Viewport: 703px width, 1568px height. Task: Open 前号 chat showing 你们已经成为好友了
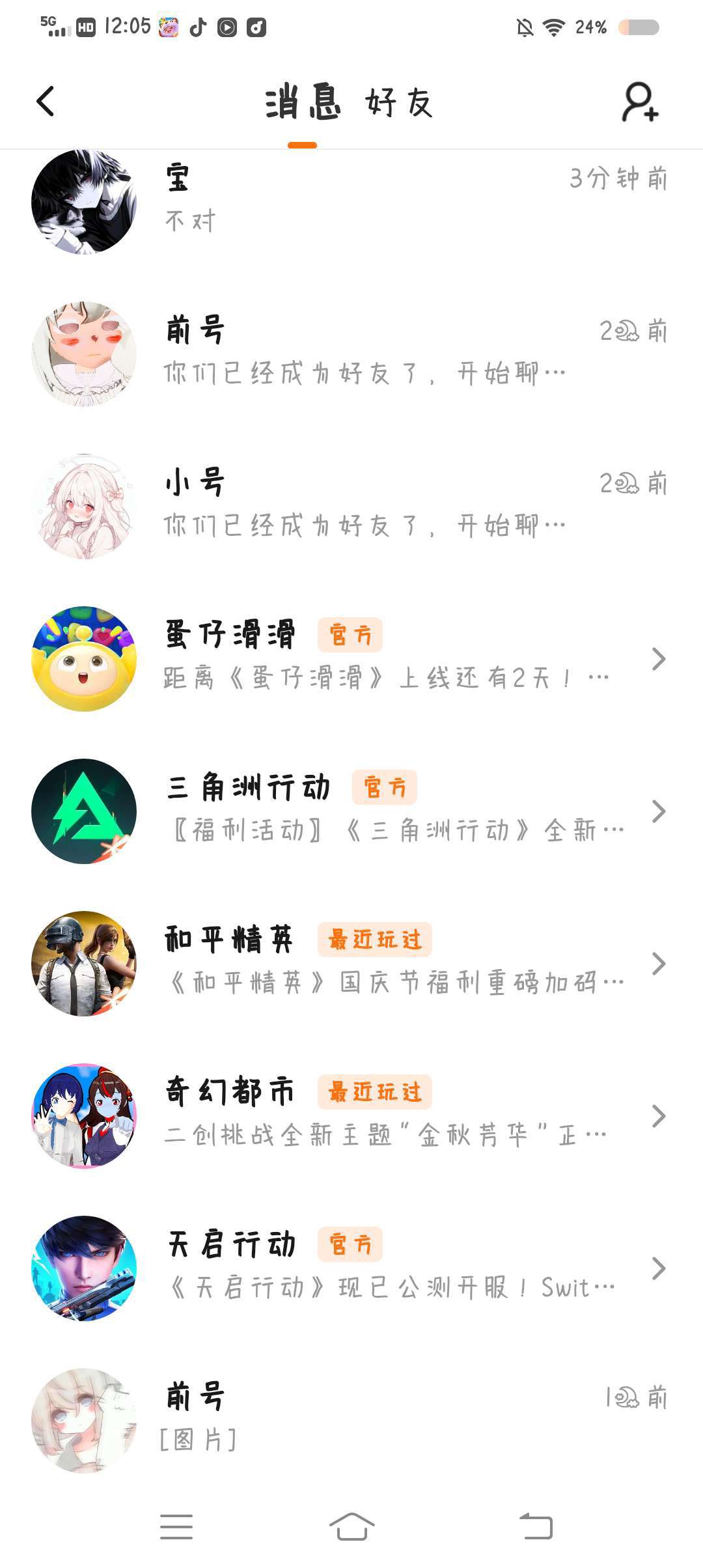point(351,354)
